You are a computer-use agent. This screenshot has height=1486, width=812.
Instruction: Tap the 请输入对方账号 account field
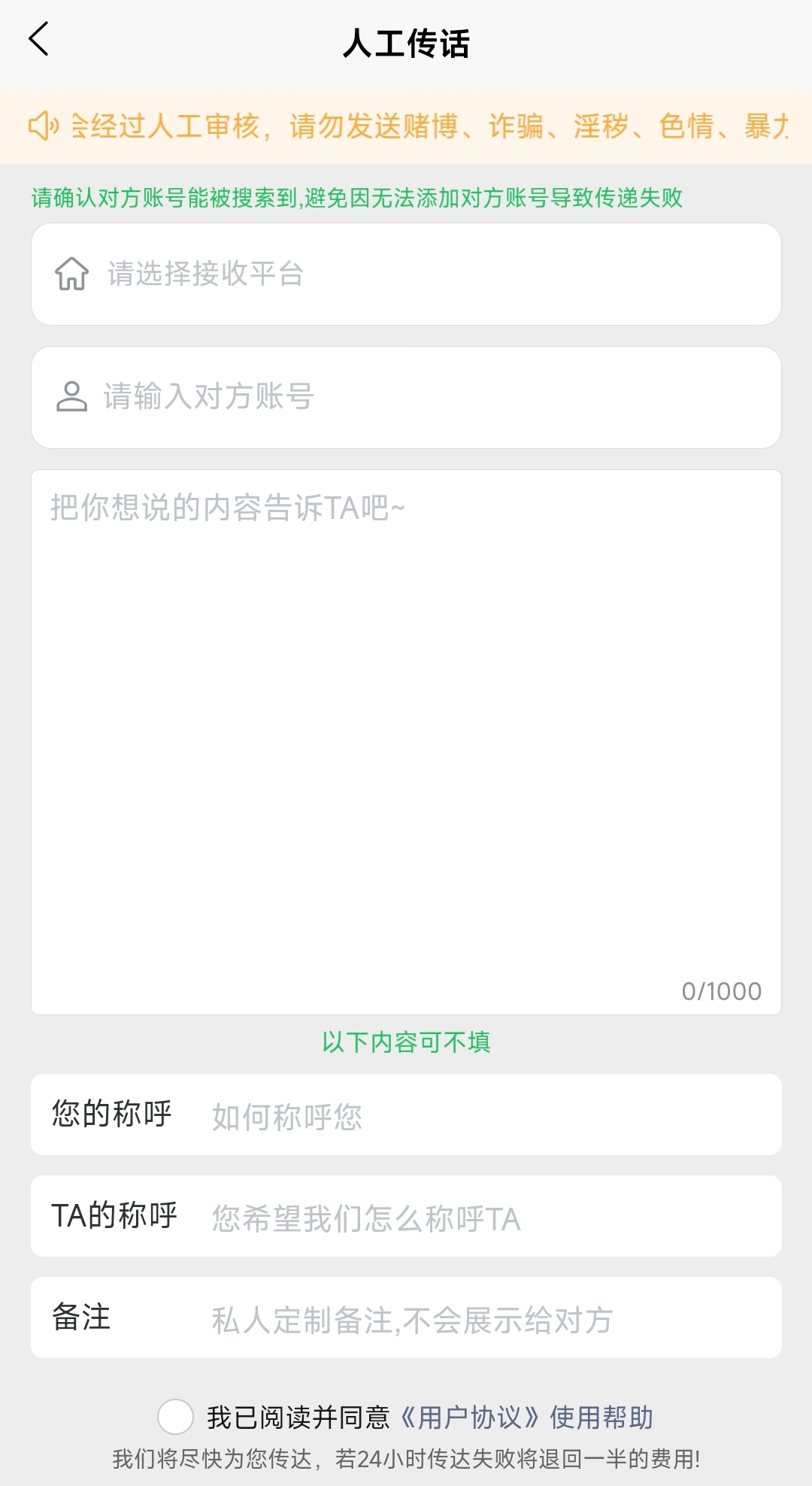406,398
